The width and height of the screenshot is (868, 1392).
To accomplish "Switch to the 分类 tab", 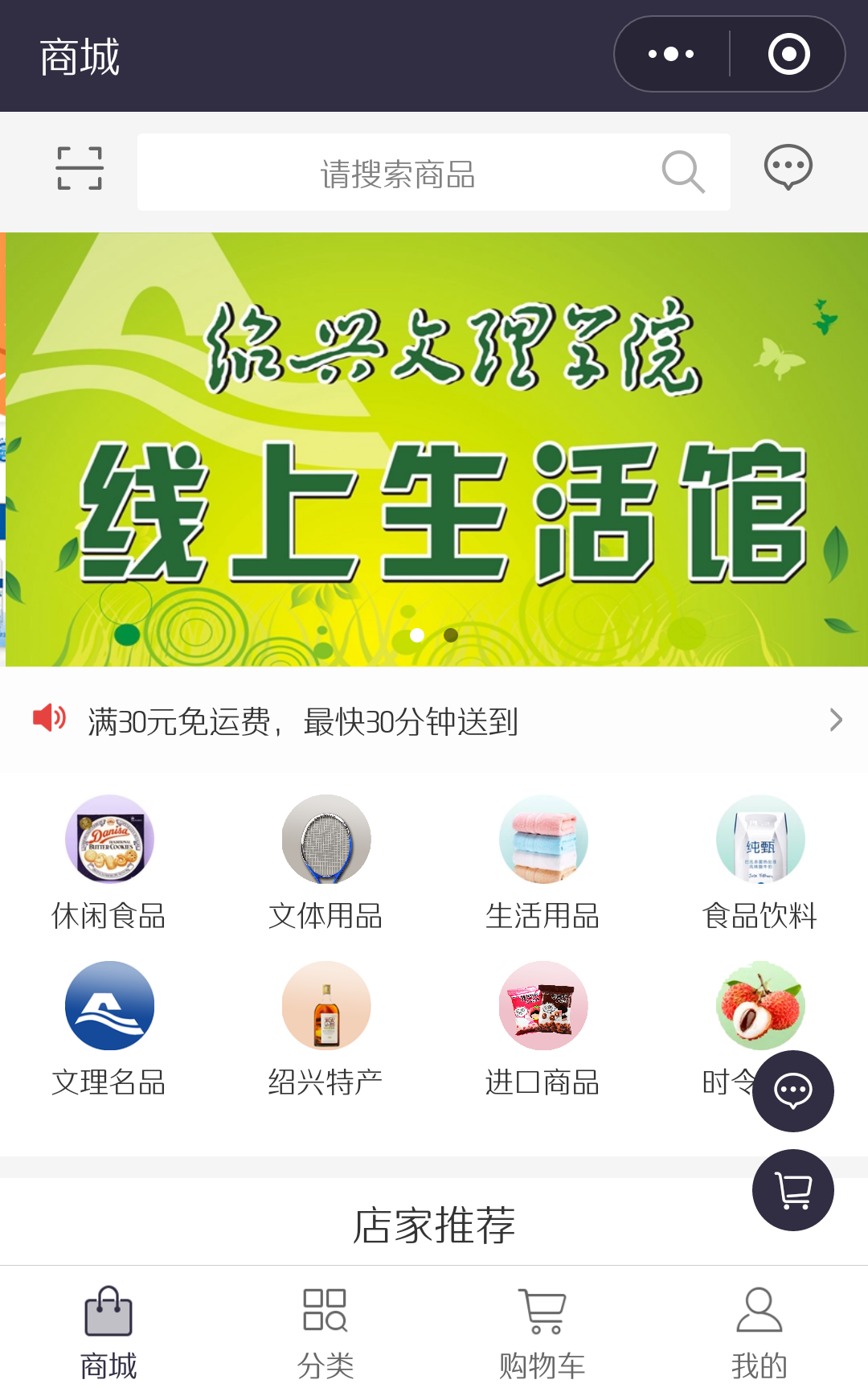I will [x=325, y=1332].
